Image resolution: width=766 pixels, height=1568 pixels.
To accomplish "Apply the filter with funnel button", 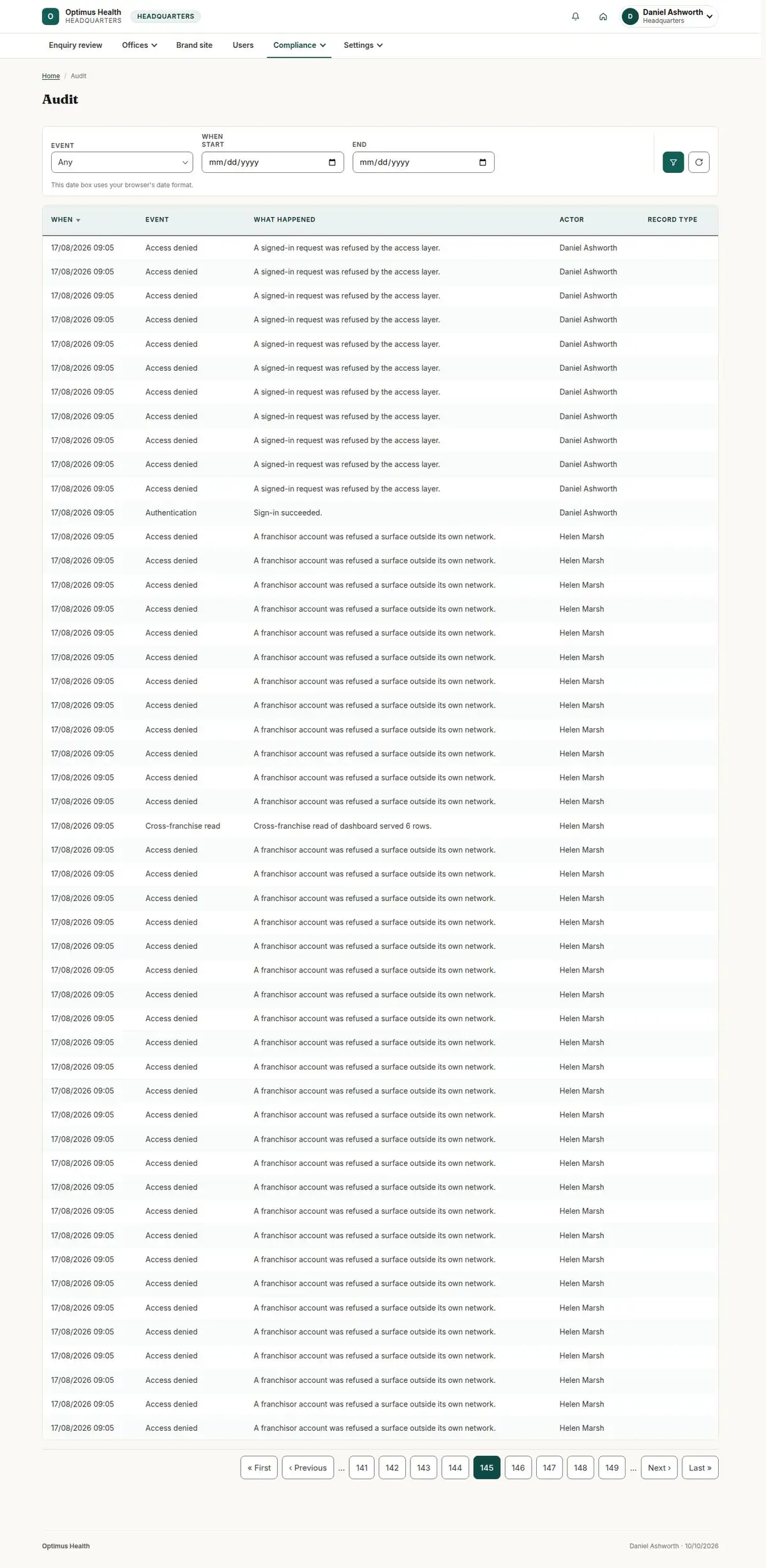I will pyautogui.click(x=673, y=162).
